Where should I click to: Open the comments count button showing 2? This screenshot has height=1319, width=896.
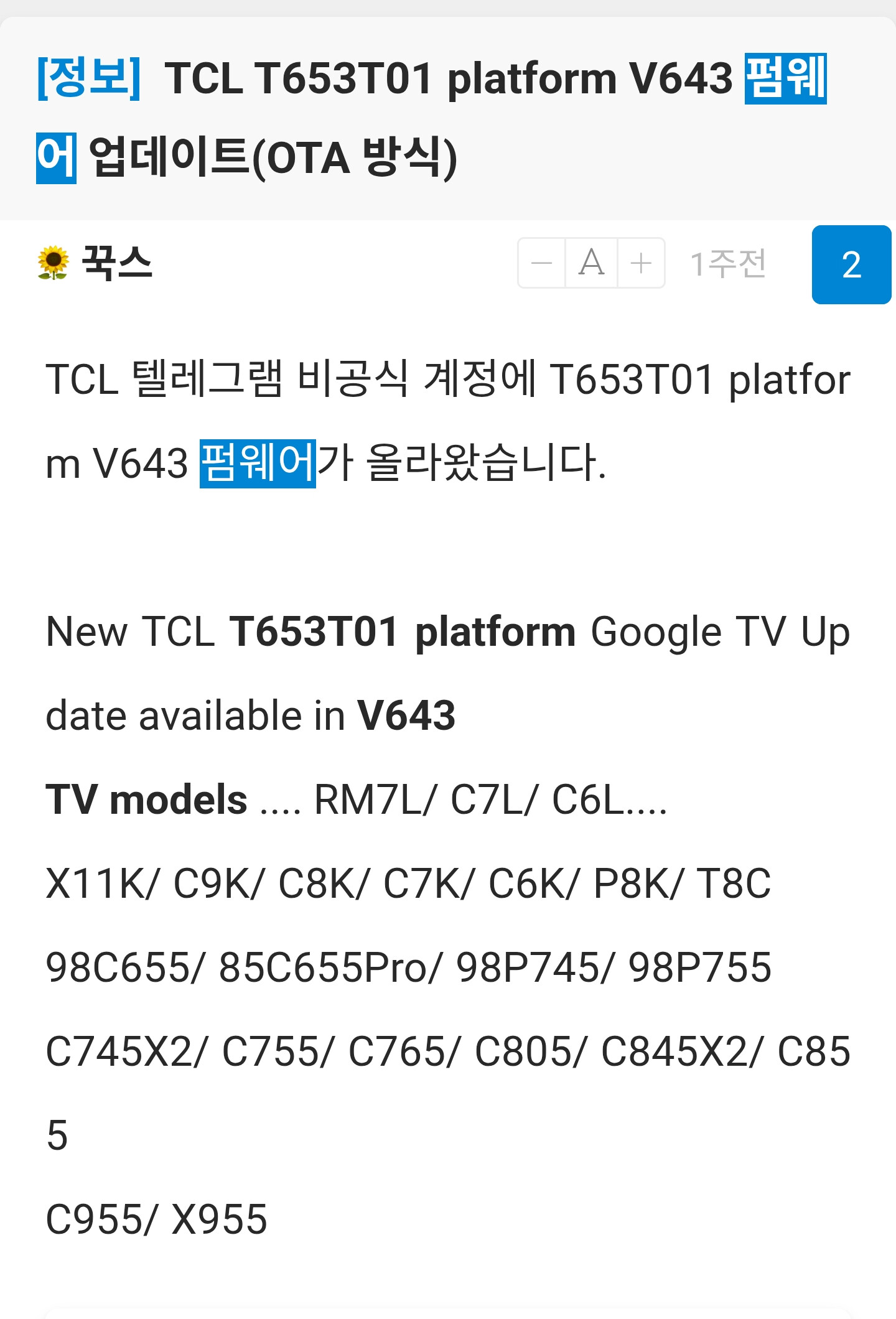pos(851,264)
